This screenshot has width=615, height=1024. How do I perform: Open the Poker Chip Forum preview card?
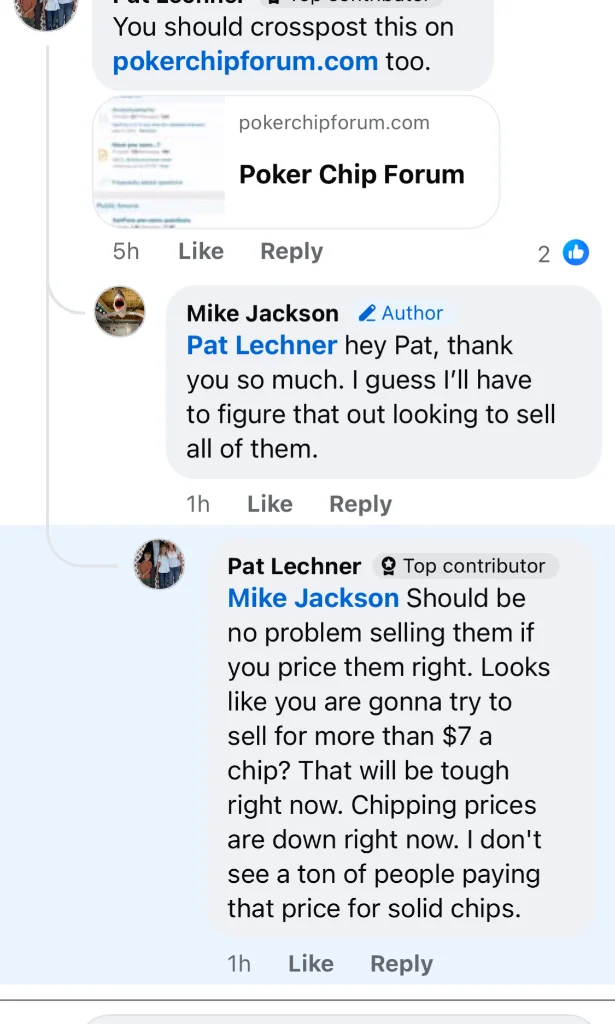point(296,162)
